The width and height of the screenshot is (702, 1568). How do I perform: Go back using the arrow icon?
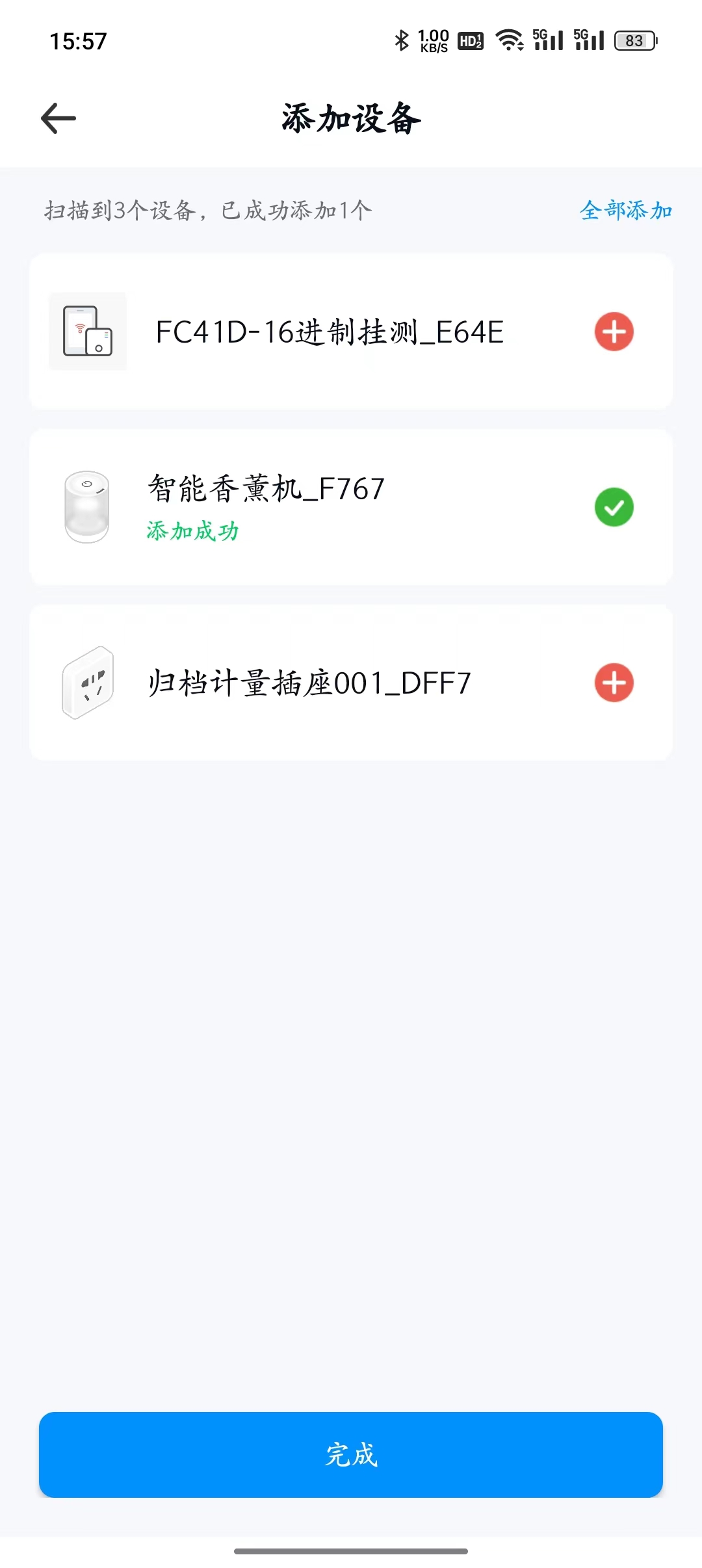coord(58,118)
